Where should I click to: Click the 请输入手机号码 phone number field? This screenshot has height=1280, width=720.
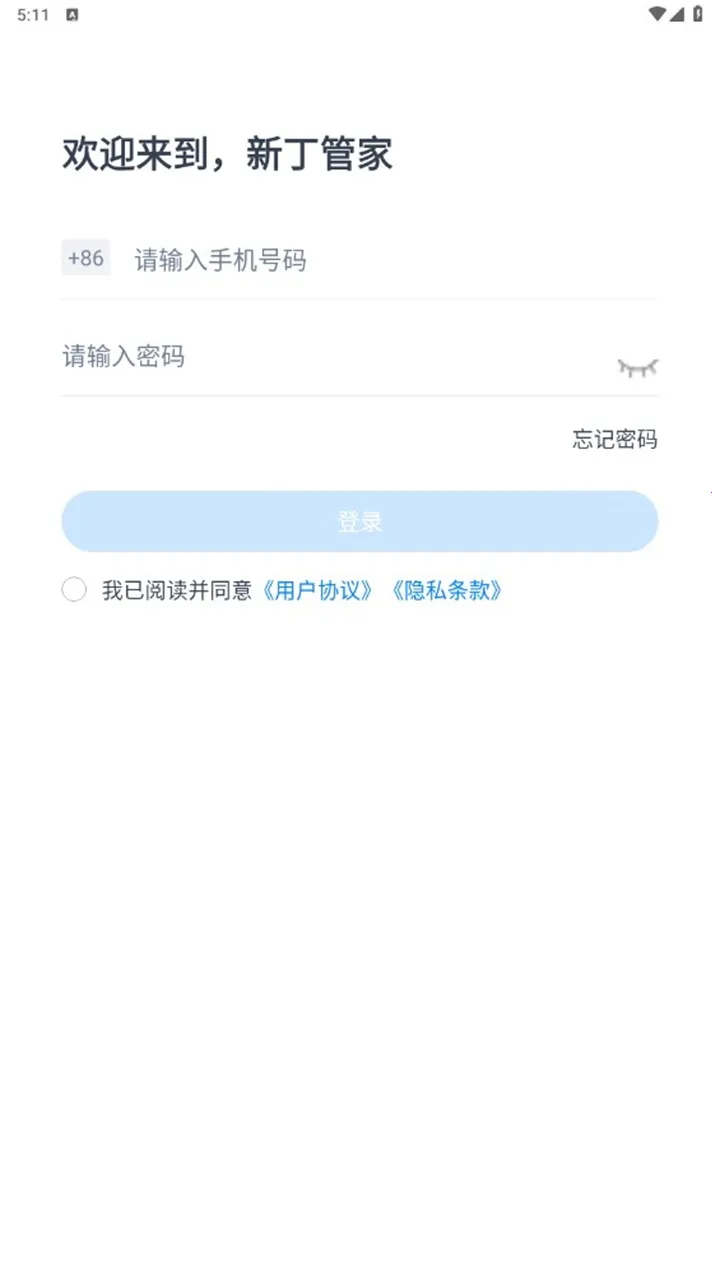tap(300, 260)
